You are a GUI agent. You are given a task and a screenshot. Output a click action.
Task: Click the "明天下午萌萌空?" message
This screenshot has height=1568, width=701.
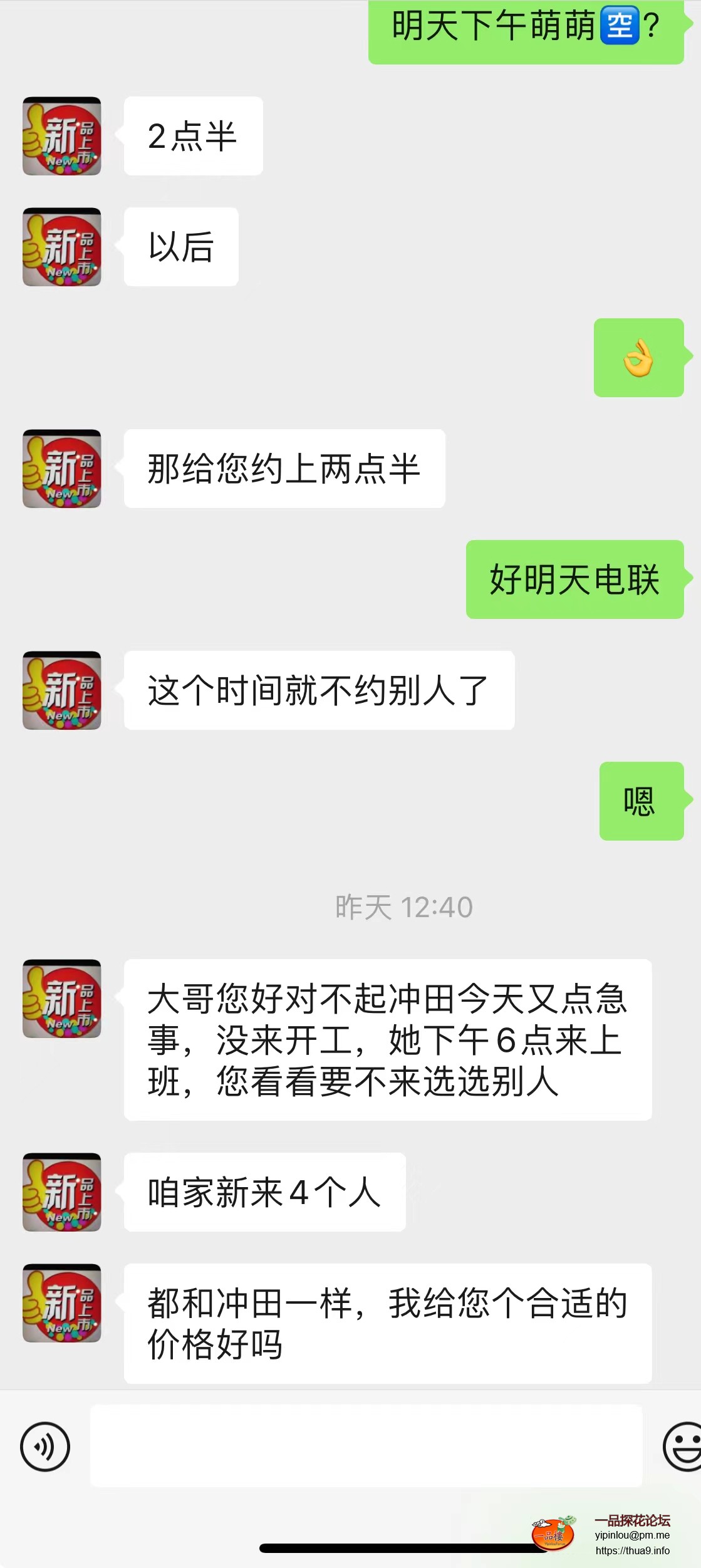525,28
